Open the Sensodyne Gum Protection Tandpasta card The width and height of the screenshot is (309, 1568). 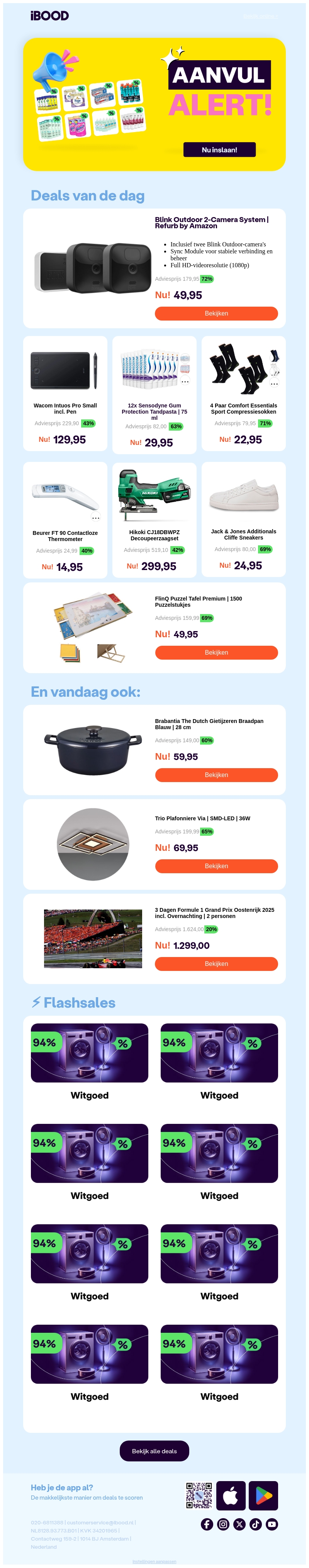tap(154, 395)
